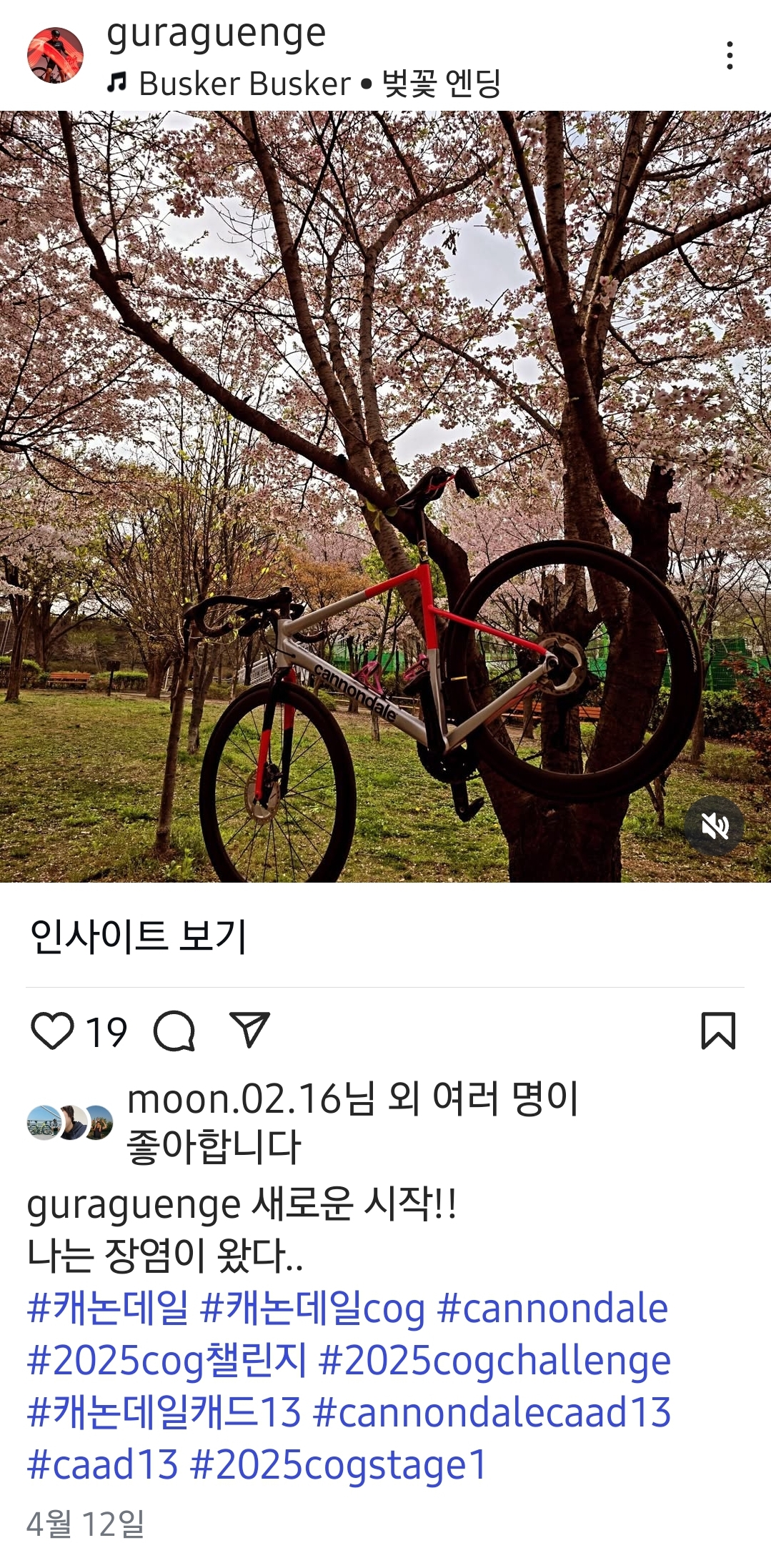This screenshot has width=771, height=1568.
Task: Open the #캐논데일 hashtag
Action: pos(108,1309)
